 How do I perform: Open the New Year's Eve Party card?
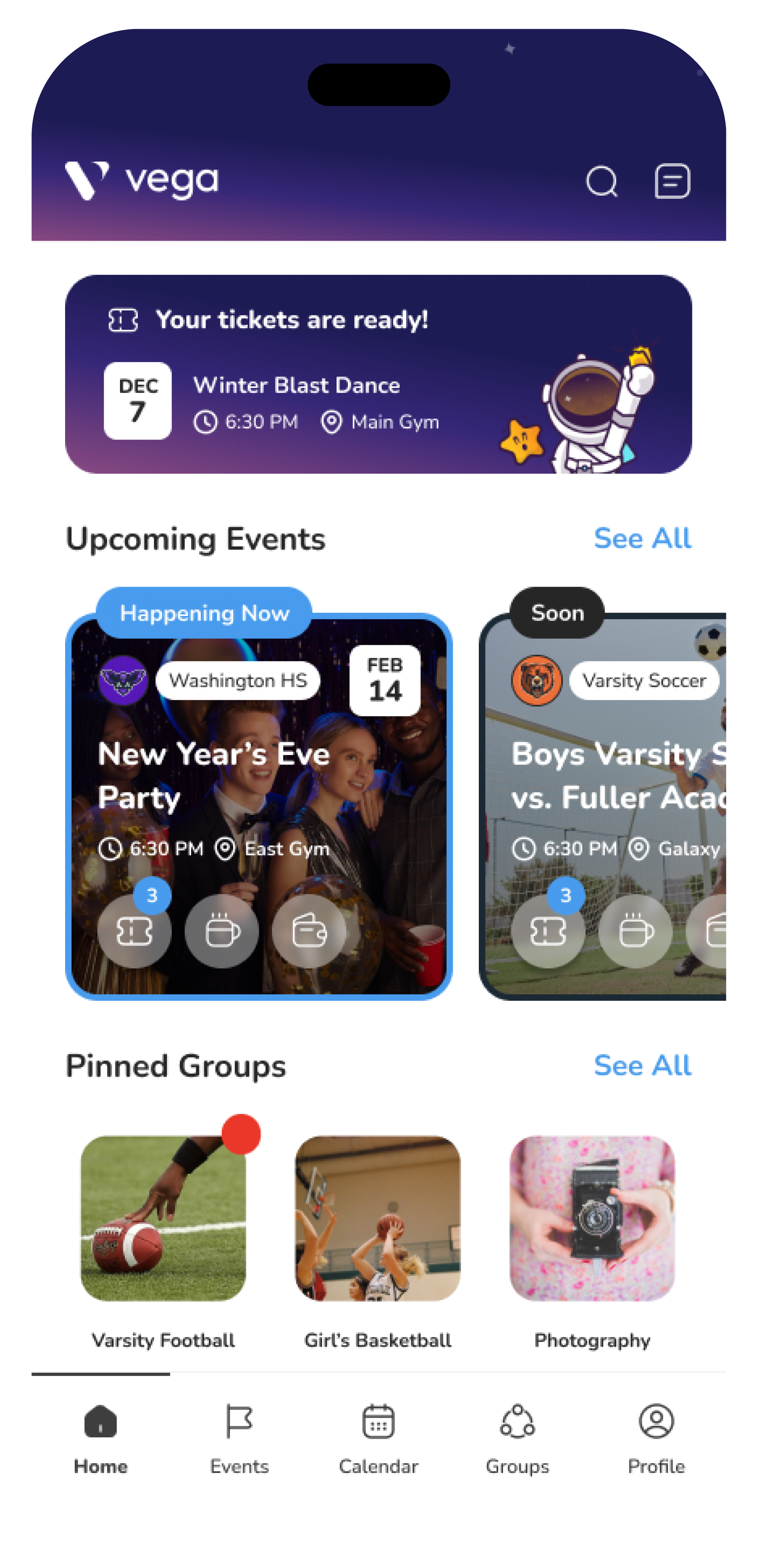tap(259, 806)
